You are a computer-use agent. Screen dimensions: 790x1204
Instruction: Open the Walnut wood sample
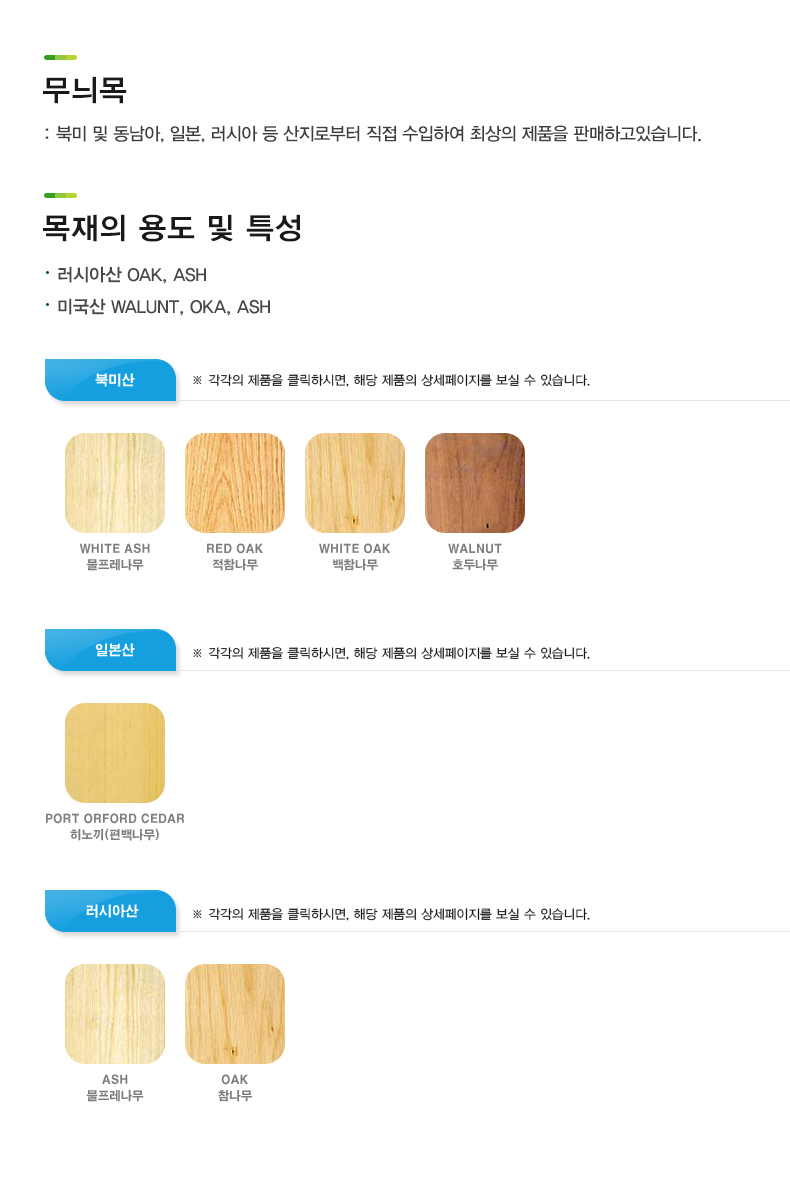(475, 483)
